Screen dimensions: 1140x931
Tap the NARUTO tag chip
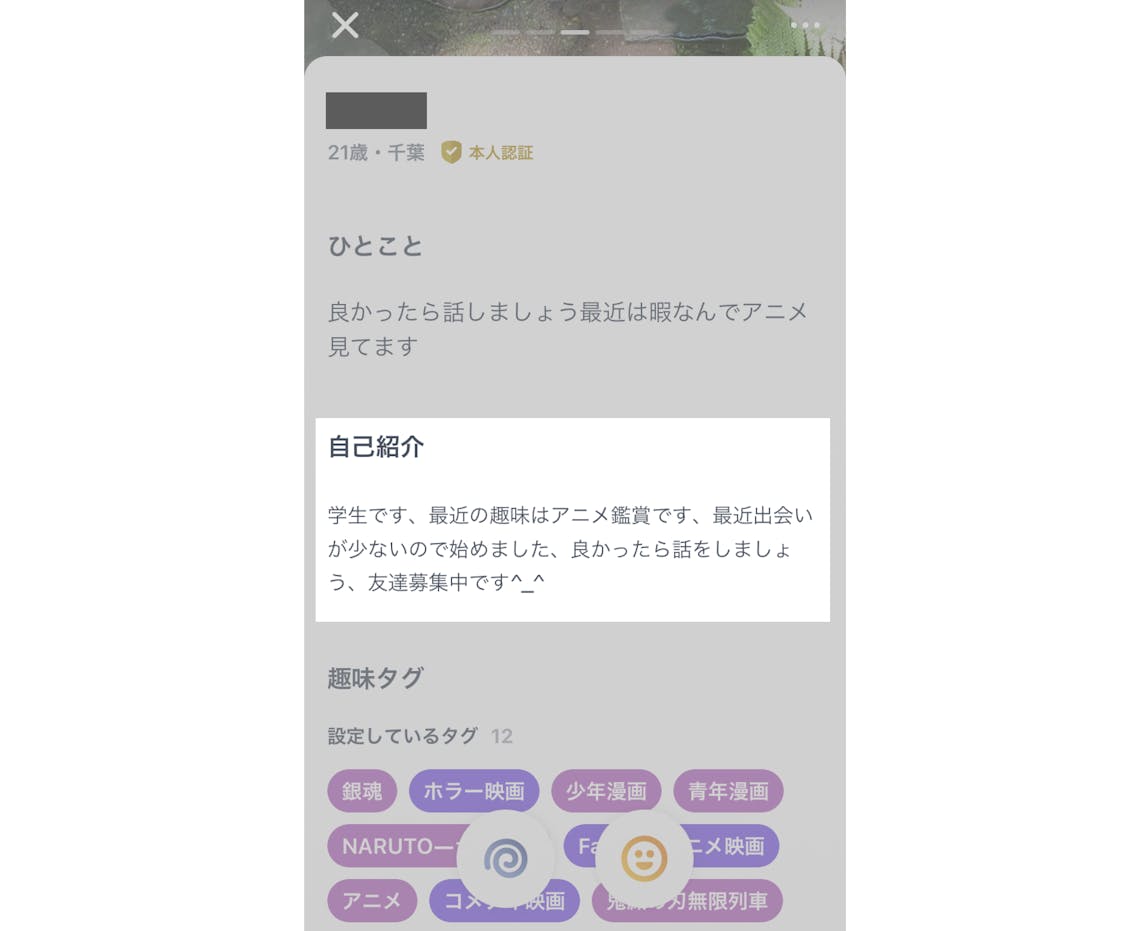pos(390,846)
